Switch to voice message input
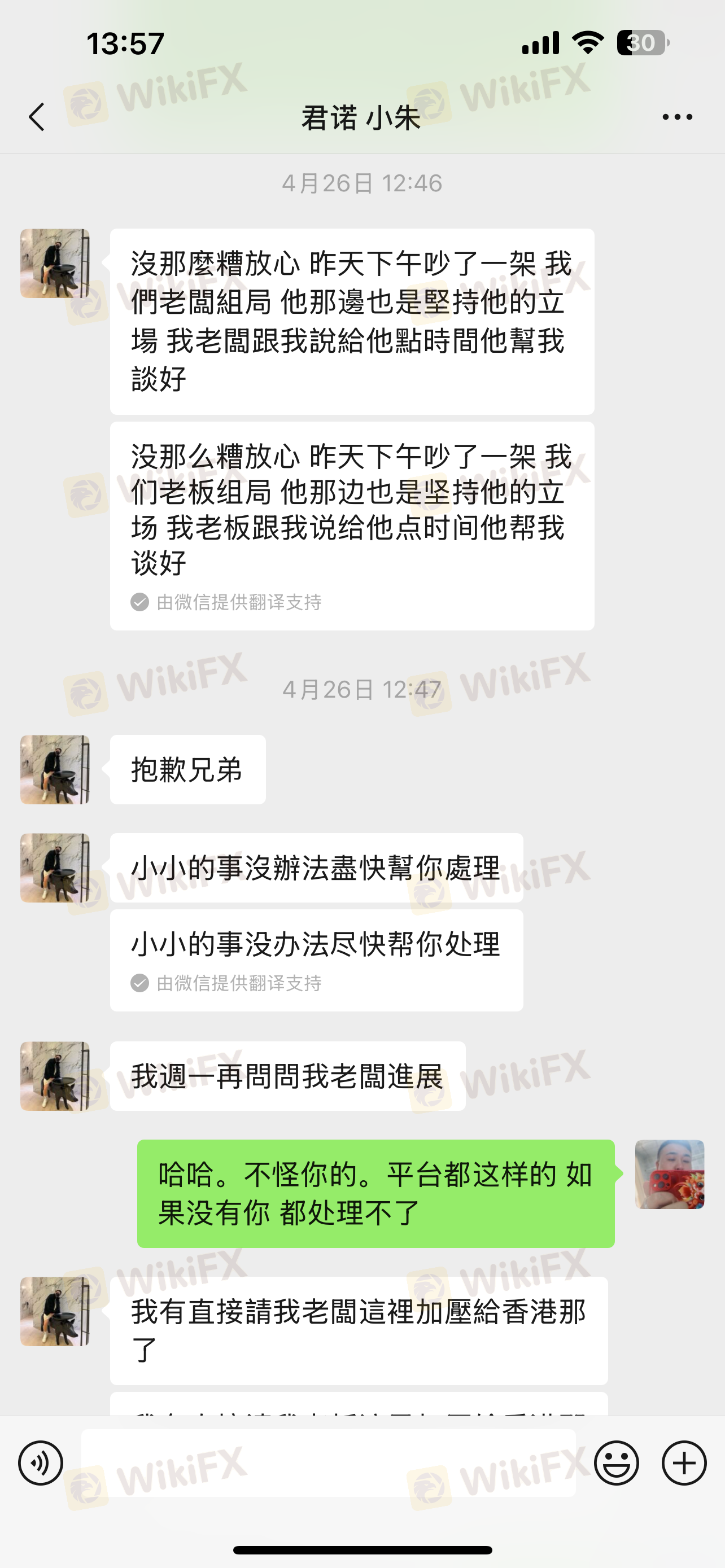 41,1462
